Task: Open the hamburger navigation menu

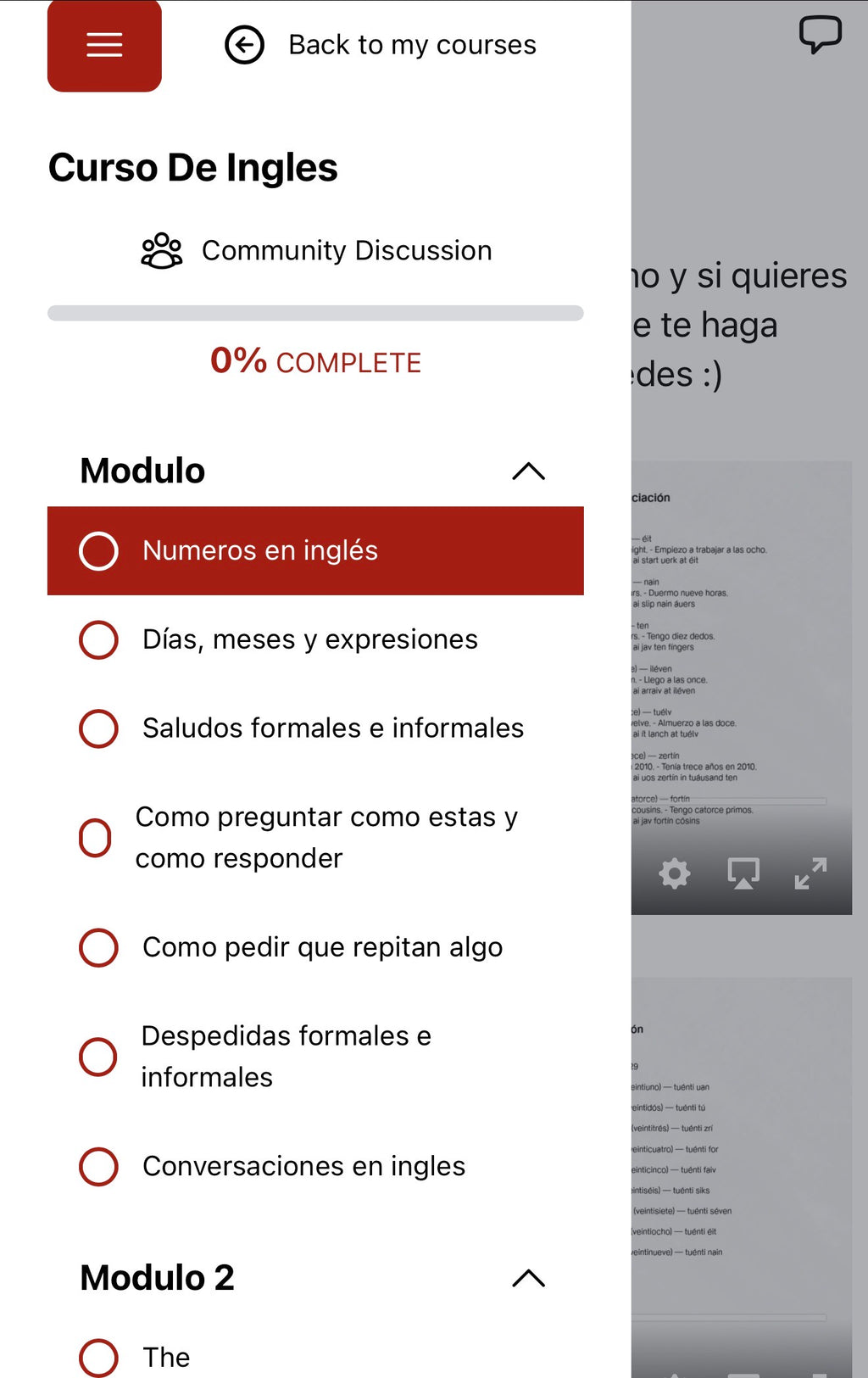Action: [x=104, y=46]
